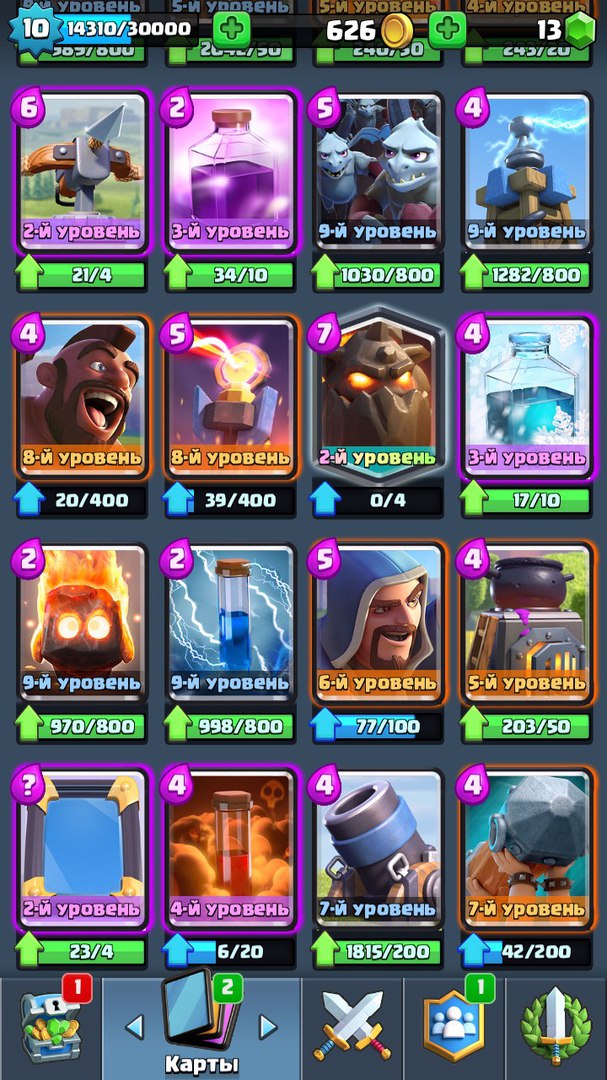
Task: Select the Wizard card
Action: pyautogui.click(x=378, y=624)
